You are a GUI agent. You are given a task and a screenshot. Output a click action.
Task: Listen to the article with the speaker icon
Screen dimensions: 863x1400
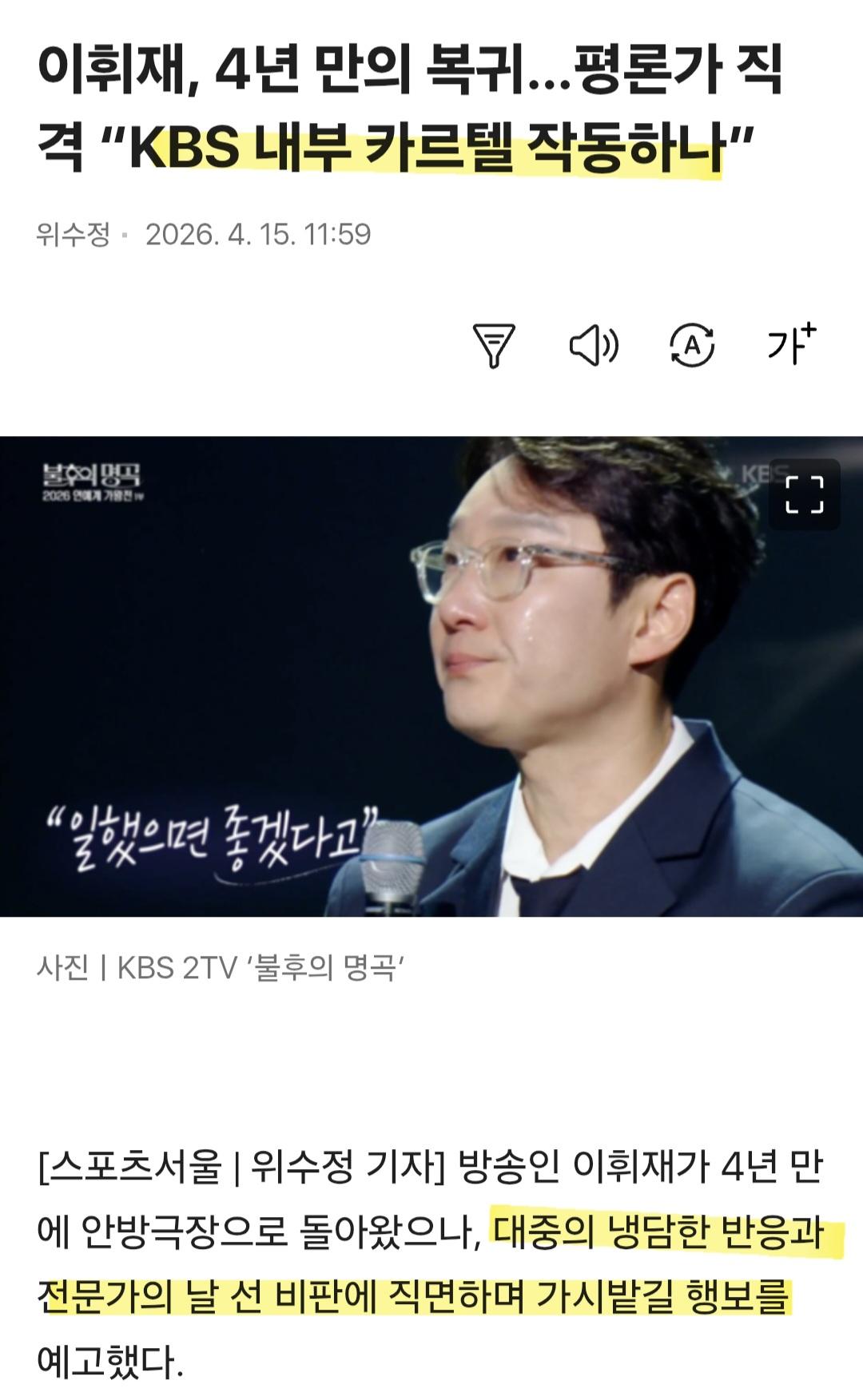point(593,345)
